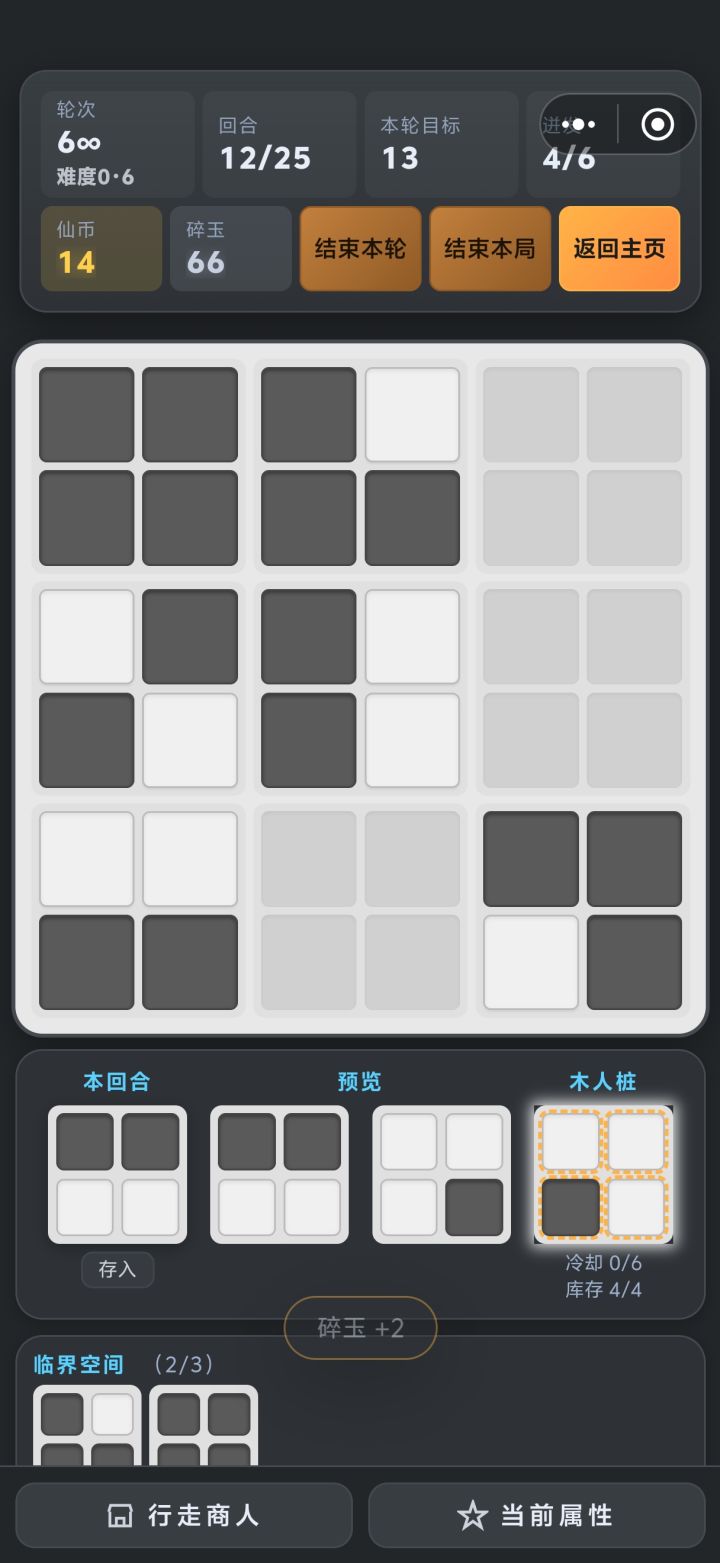This screenshot has height=1563, width=720.
Task: Open the mini program more-options menu
Action: 579,124
